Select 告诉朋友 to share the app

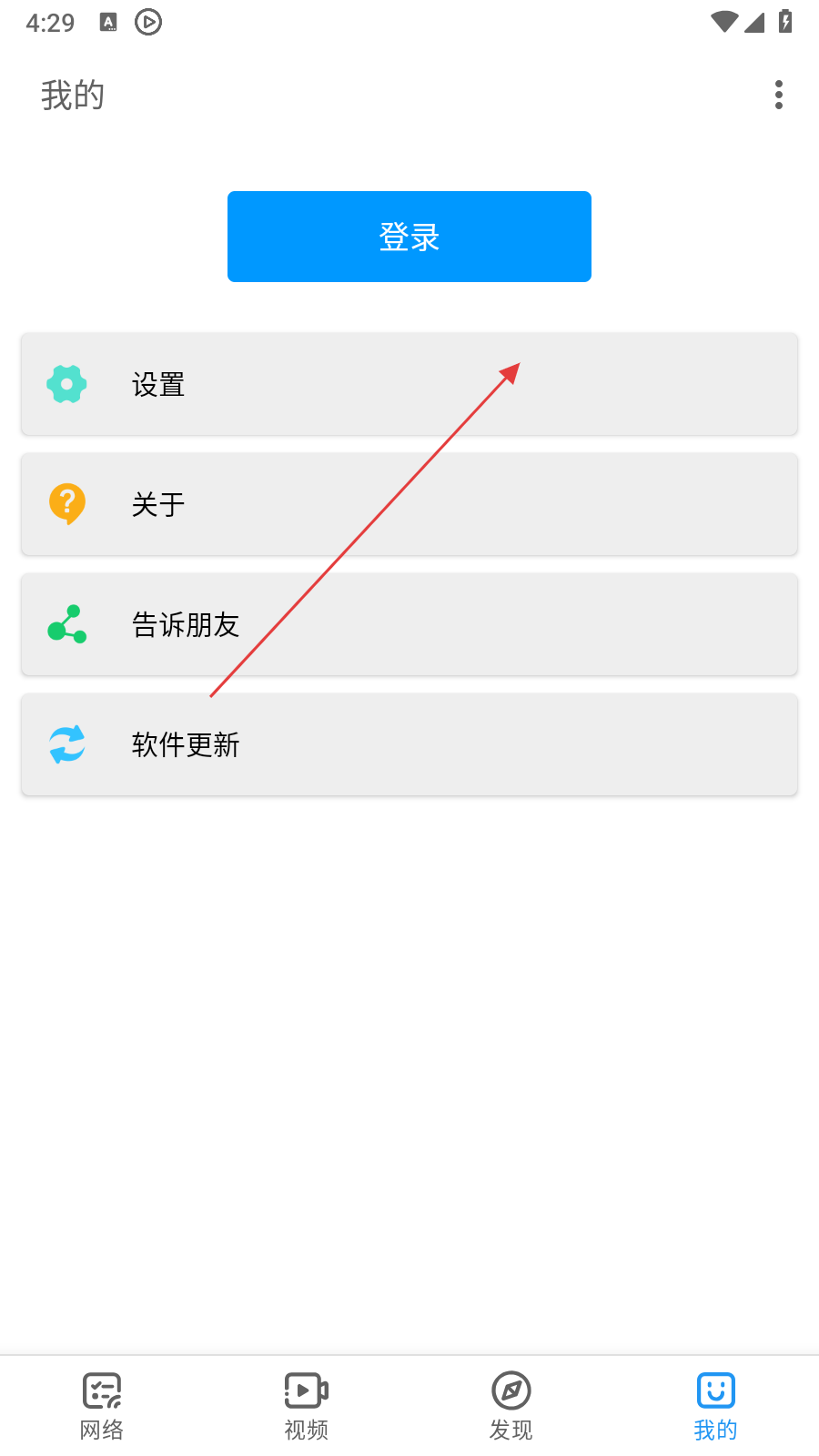click(x=409, y=624)
